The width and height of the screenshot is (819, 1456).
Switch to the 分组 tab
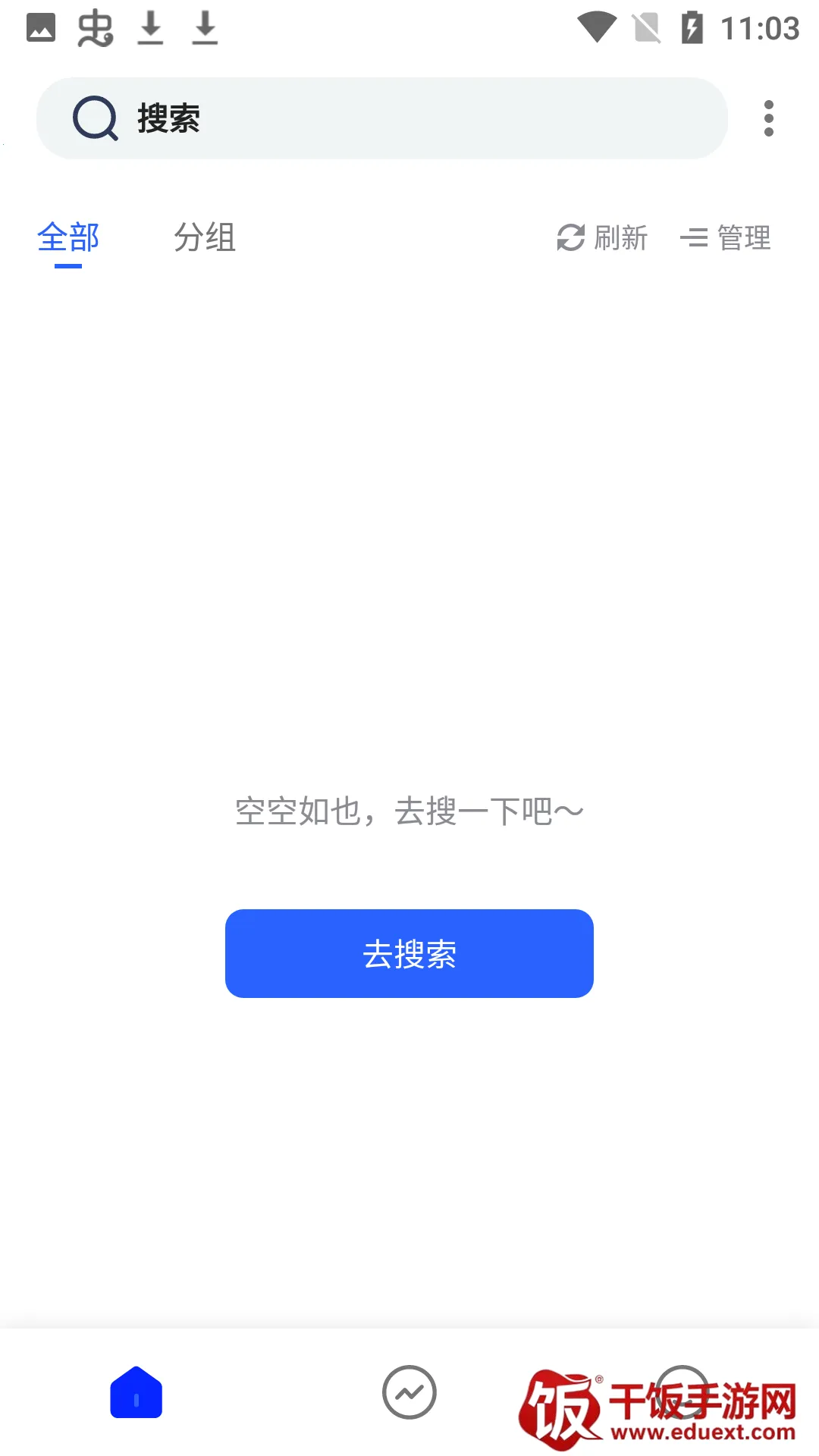pos(205,238)
